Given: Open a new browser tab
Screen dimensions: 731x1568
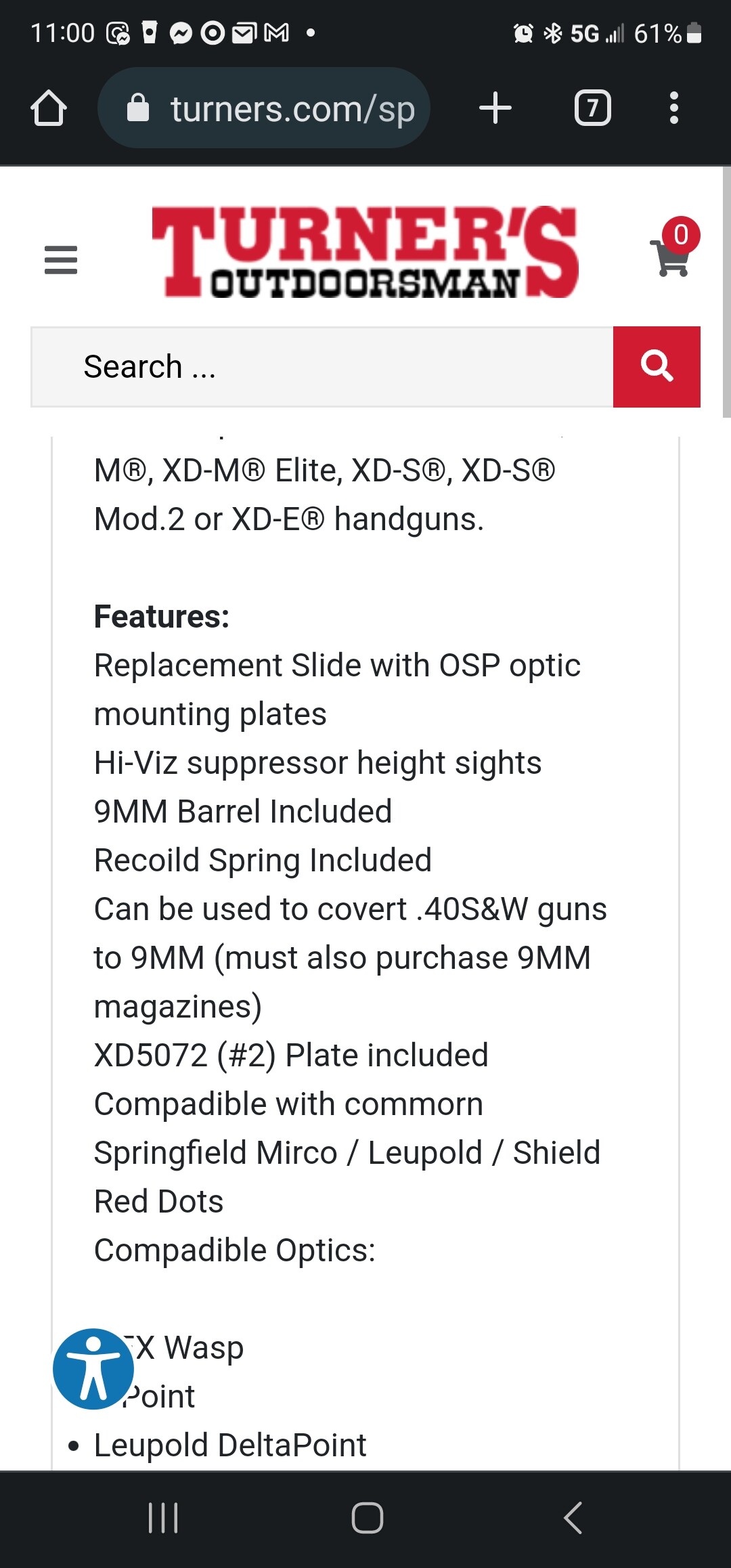Looking at the screenshot, I should point(495,108).
